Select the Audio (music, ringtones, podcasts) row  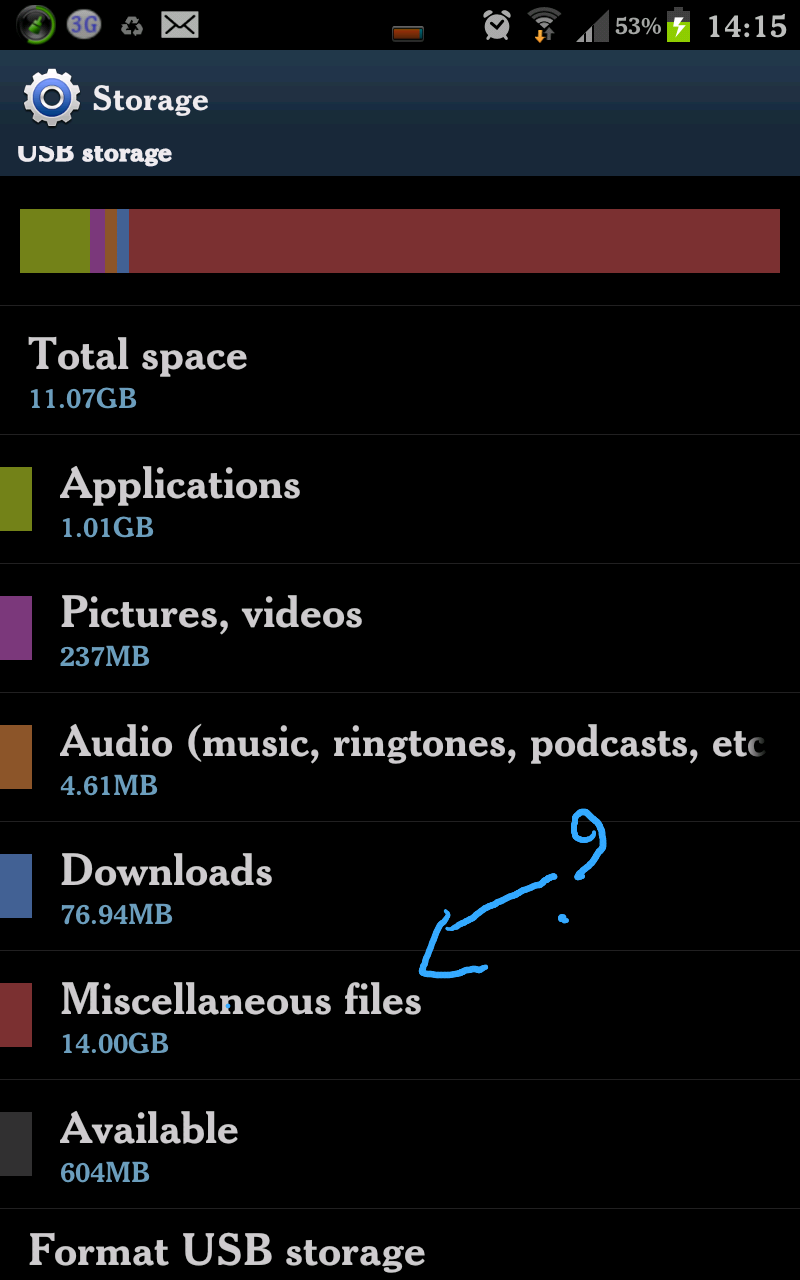[x=400, y=757]
